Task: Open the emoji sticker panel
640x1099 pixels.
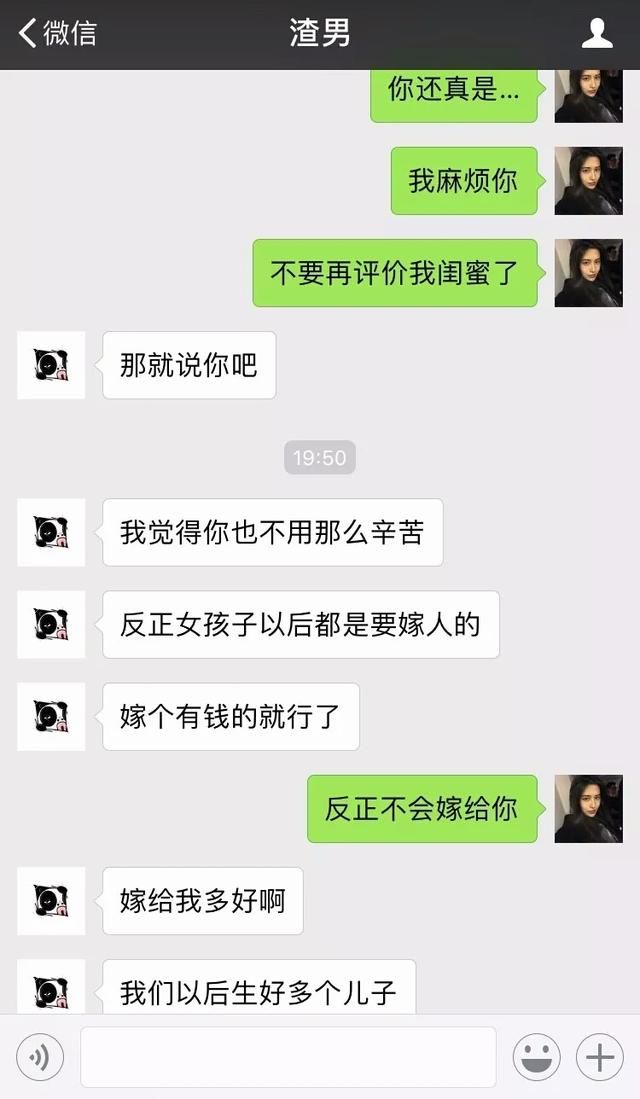Action: point(536,1056)
